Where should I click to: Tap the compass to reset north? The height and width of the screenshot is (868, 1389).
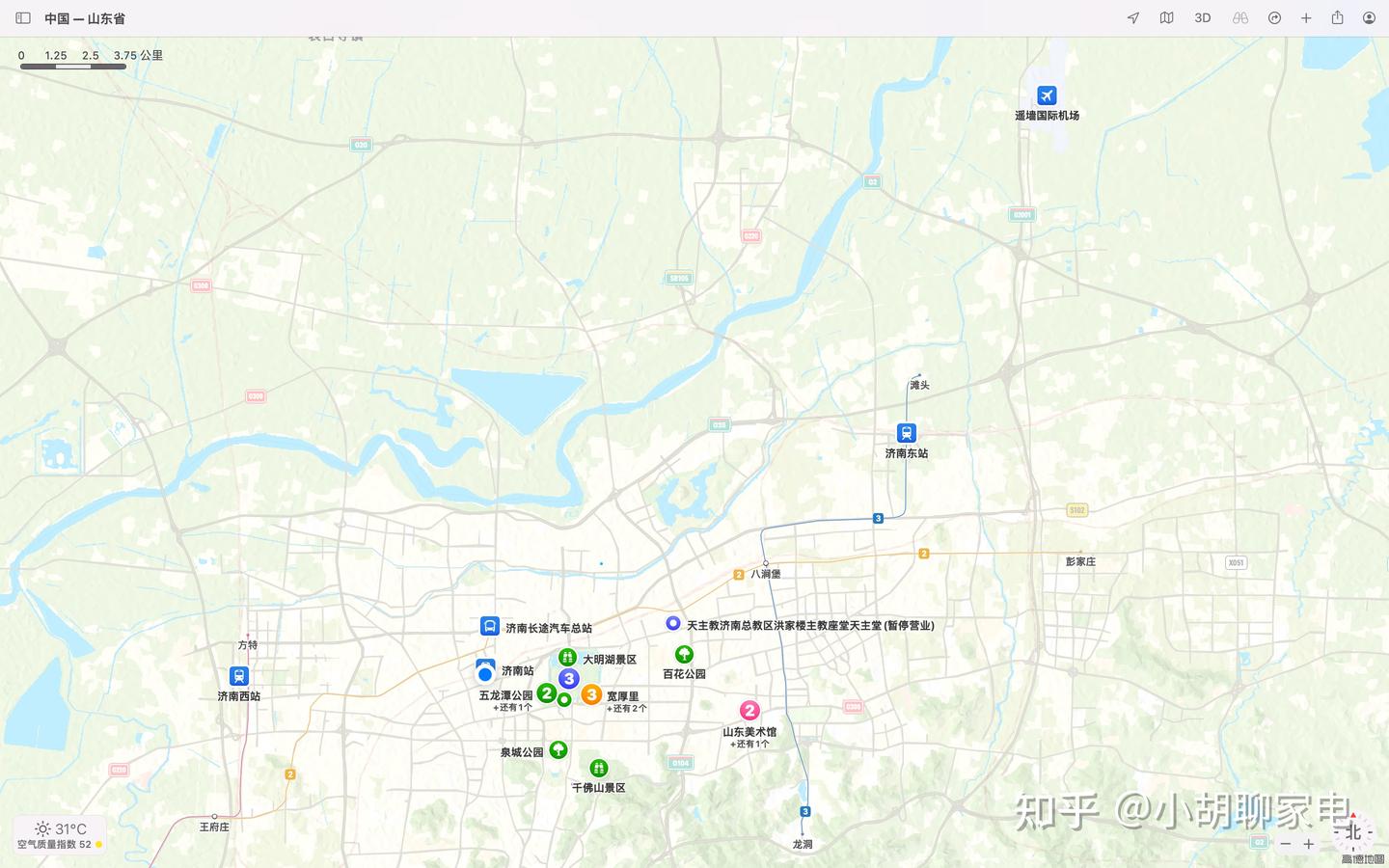pyautogui.click(x=1353, y=831)
